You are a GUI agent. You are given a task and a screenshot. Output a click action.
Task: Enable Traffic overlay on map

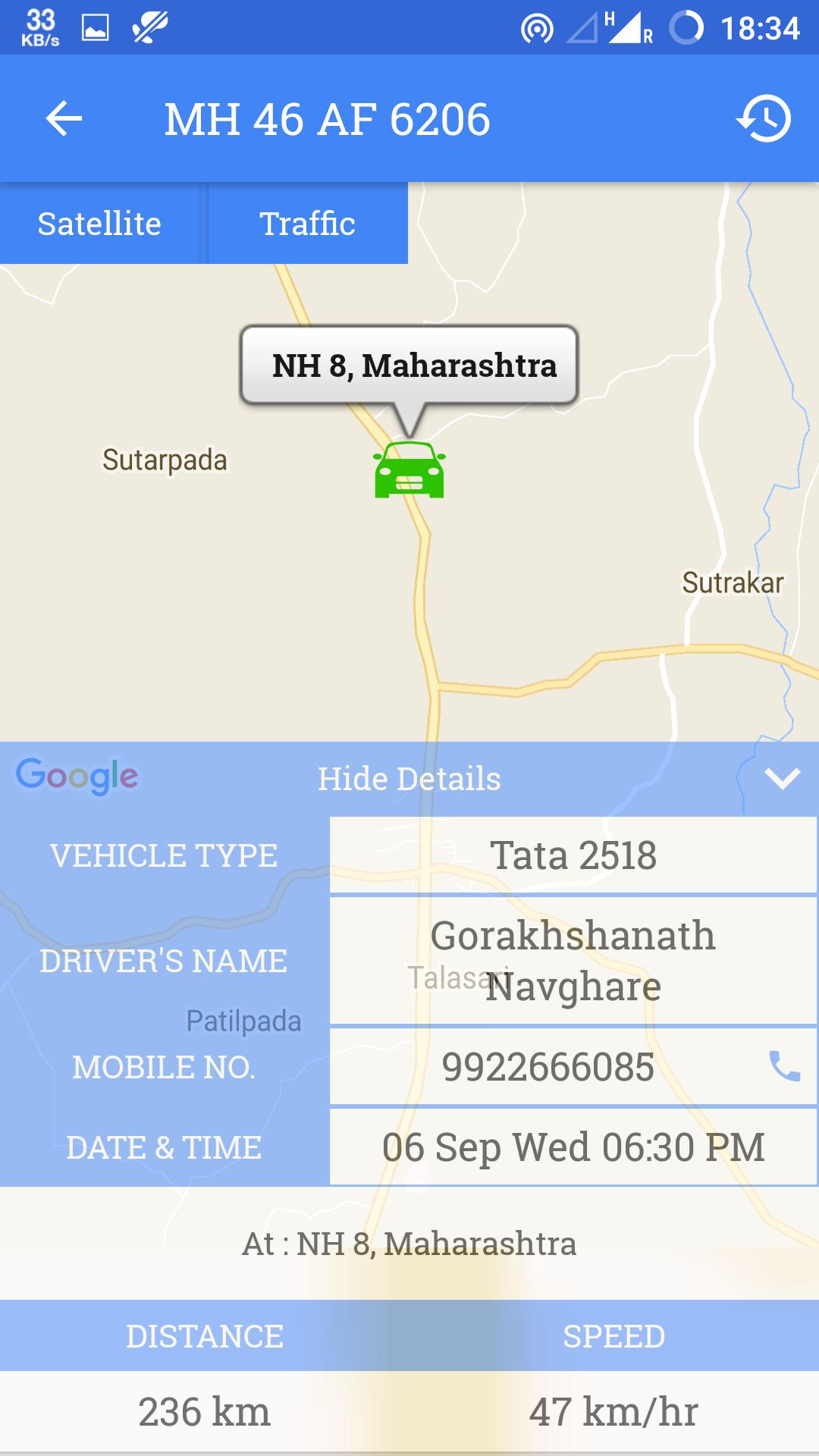click(306, 222)
